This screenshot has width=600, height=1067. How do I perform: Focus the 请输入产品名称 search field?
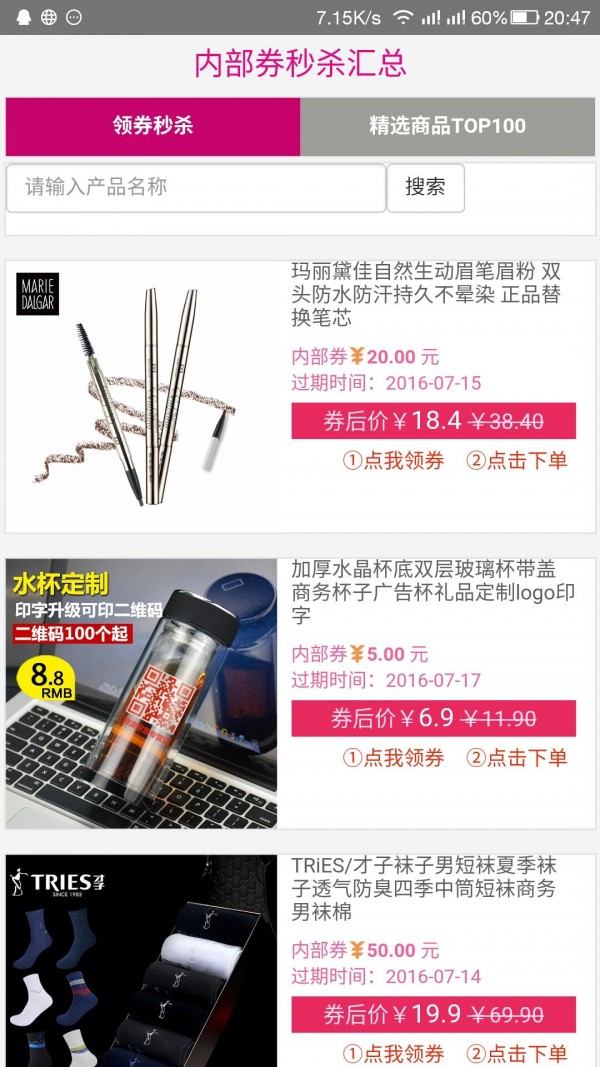point(196,188)
